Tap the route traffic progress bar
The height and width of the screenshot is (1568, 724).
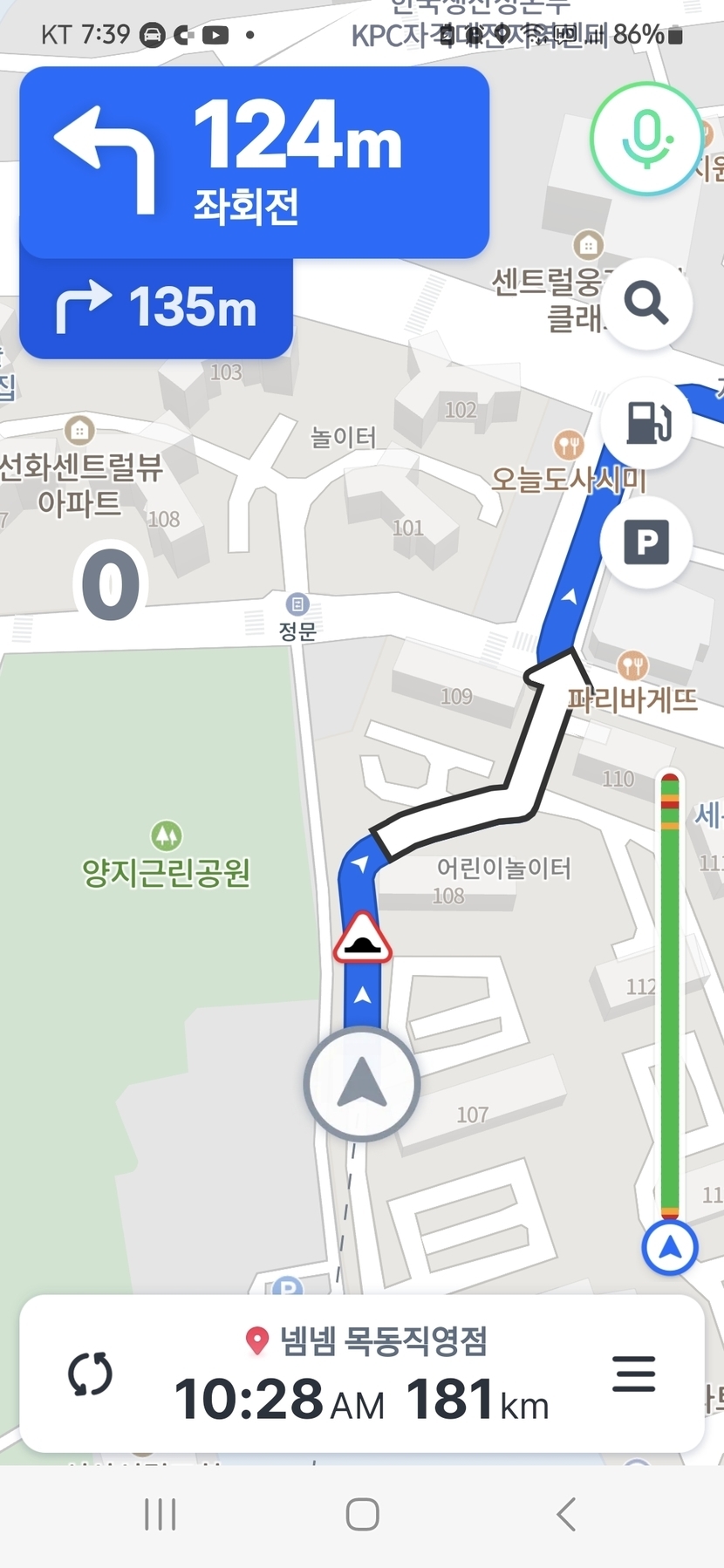pos(669,994)
